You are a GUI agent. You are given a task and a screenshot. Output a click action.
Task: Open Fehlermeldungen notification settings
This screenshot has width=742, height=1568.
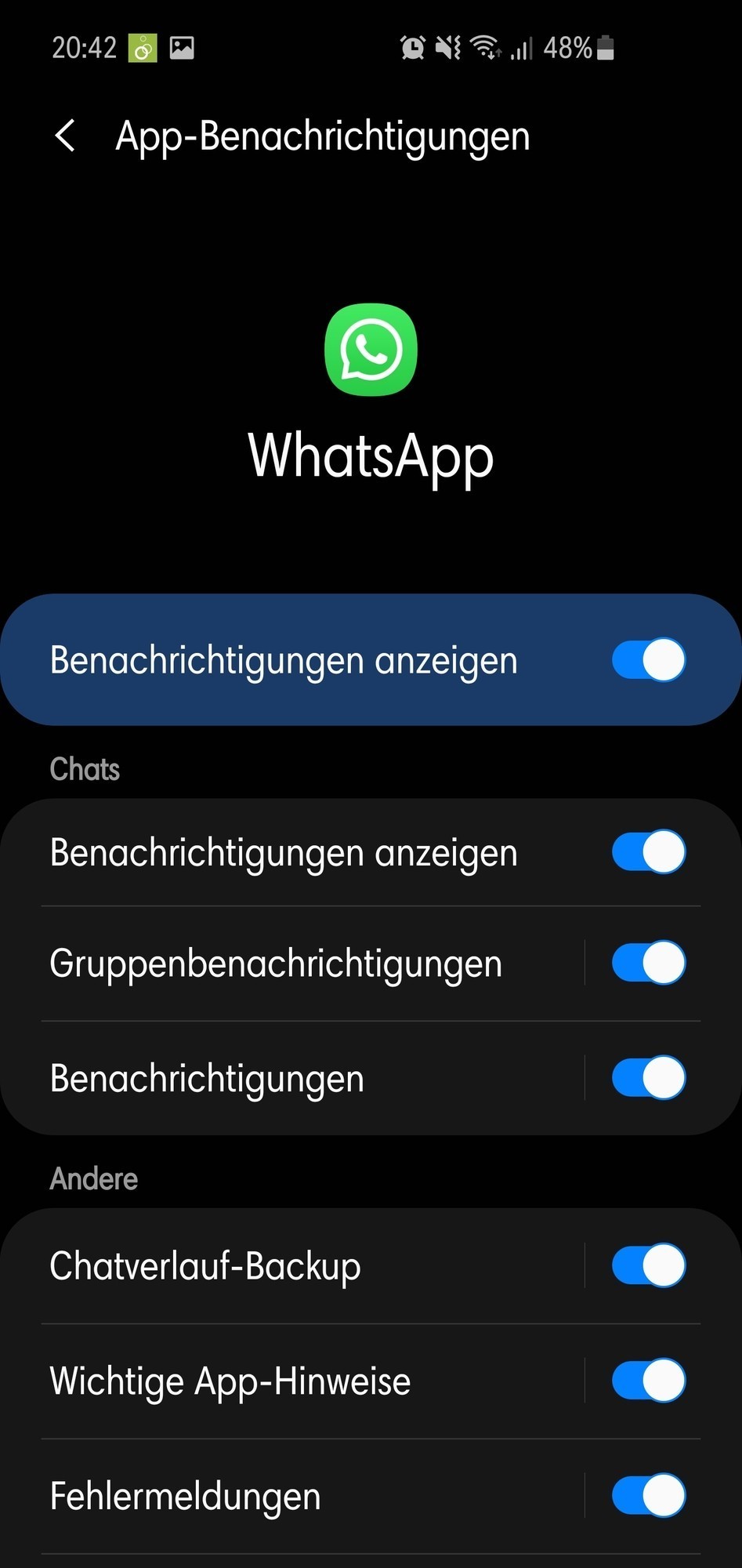pos(185,1496)
